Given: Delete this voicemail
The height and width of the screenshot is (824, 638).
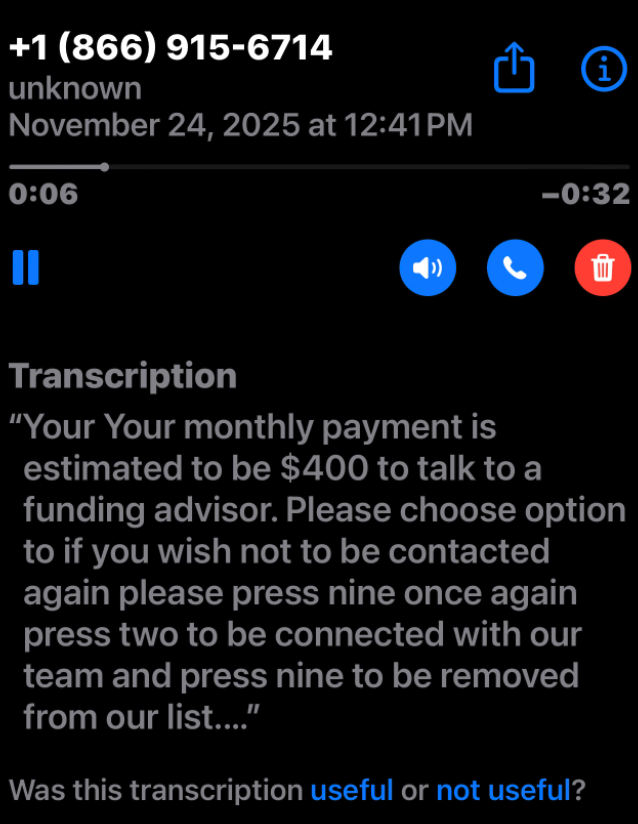Looking at the screenshot, I should pyautogui.click(x=603, y=268).
